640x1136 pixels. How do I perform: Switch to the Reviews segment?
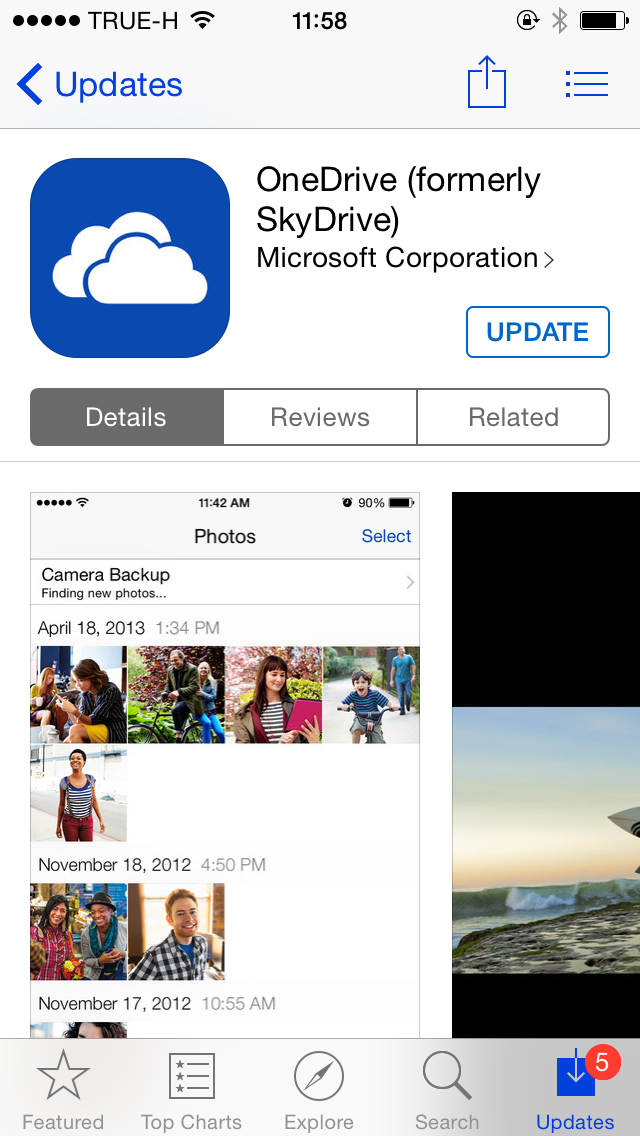[320, 417]
